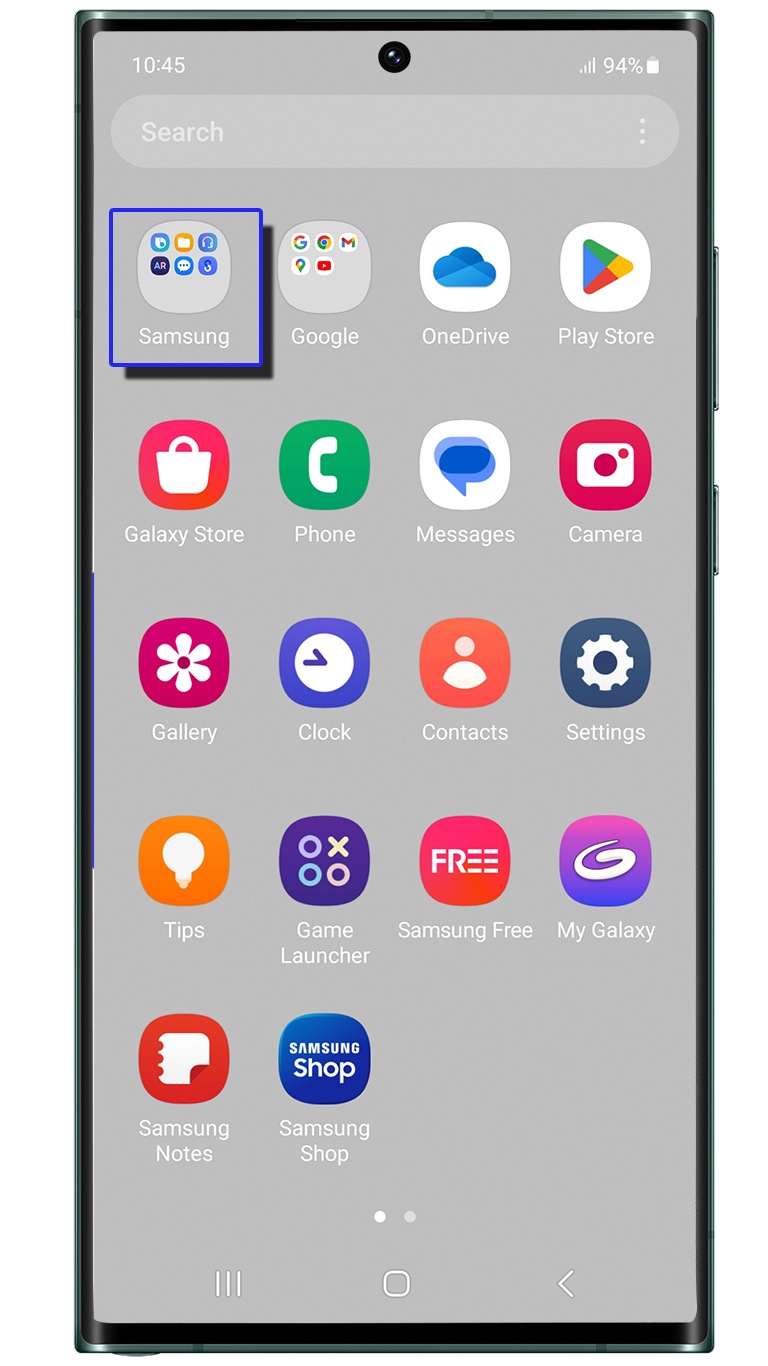Open the Phone app

tap(324, 466)
